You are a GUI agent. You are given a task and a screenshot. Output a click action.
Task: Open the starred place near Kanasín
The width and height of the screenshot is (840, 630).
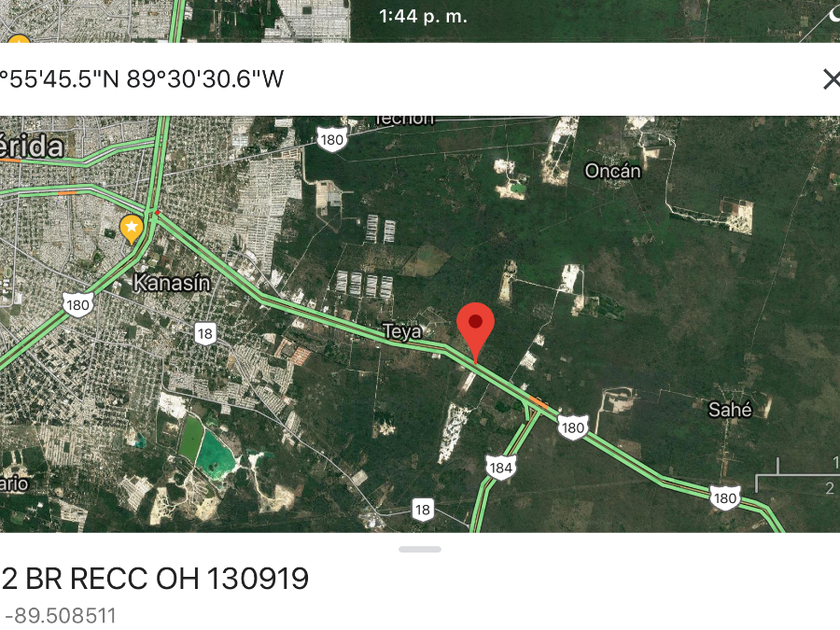[131, 229]
